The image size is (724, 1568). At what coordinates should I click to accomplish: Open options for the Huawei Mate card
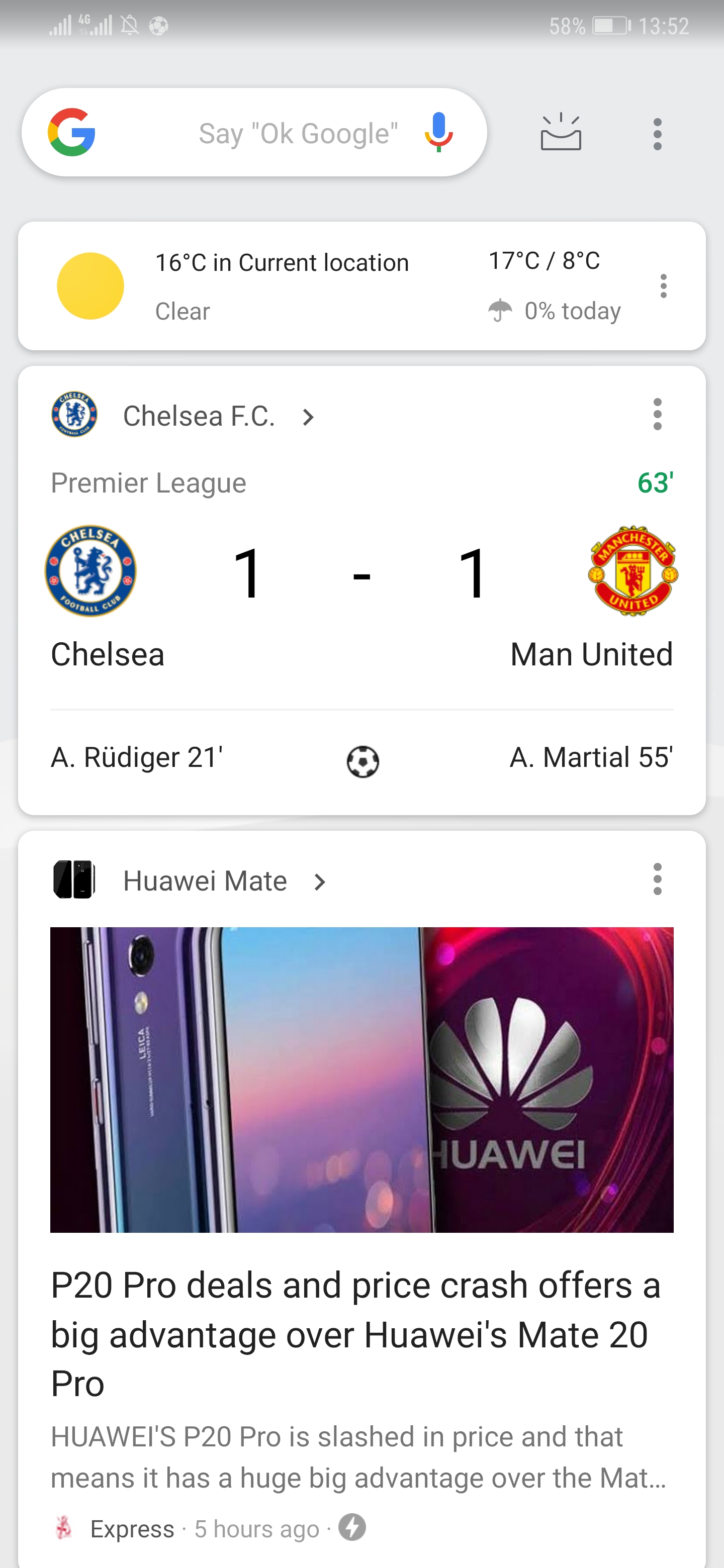pyautogui.click(x=657, y=879)
